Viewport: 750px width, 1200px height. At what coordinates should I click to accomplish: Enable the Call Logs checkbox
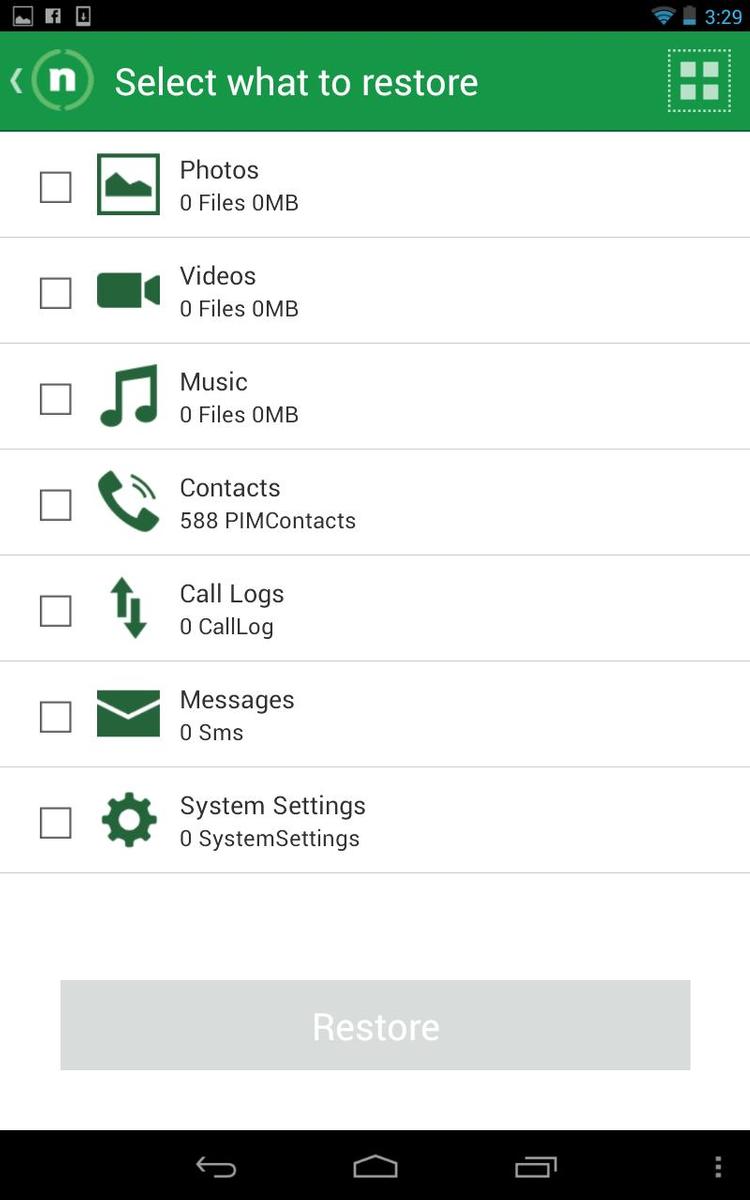coord(55,610)
